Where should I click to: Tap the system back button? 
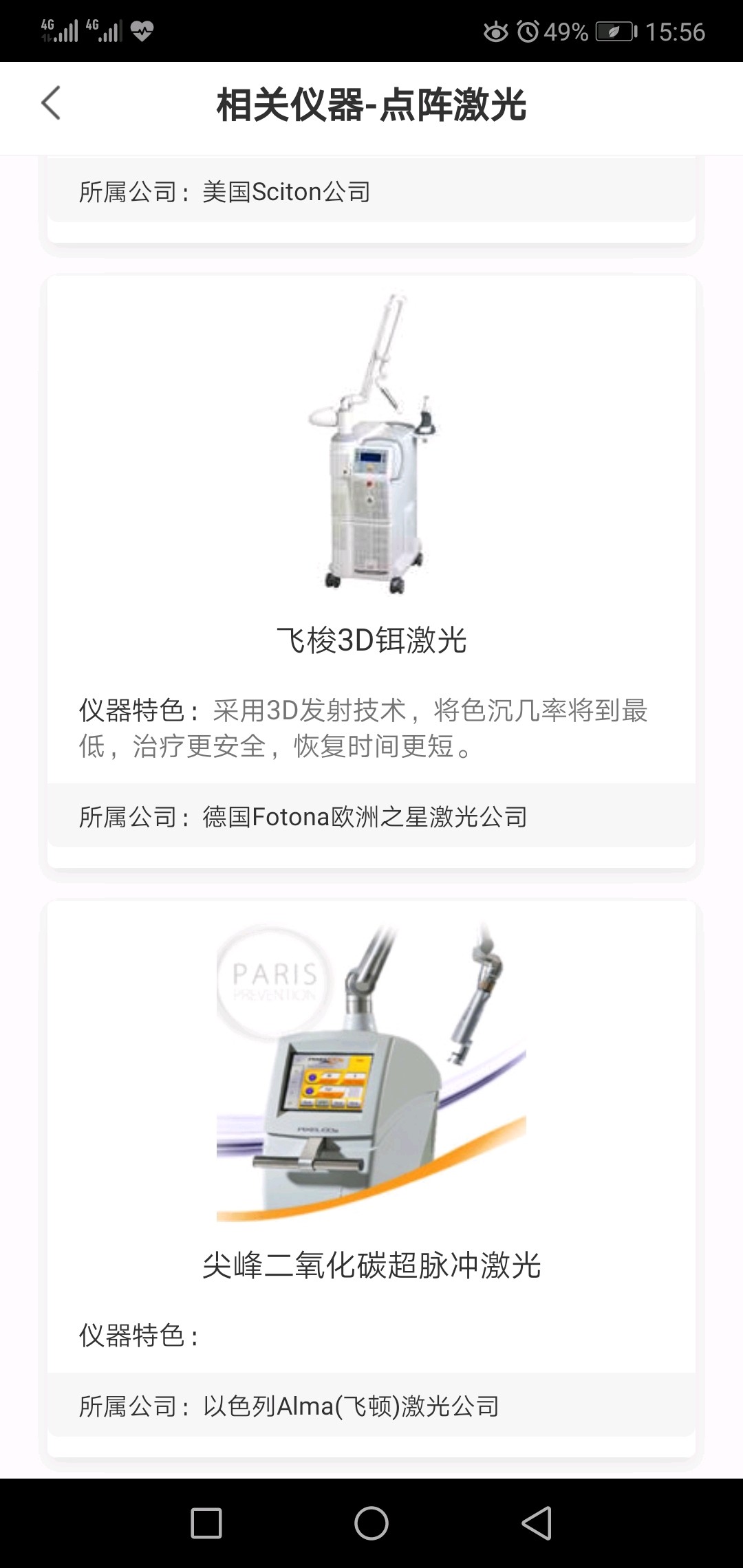point(537,1523)
